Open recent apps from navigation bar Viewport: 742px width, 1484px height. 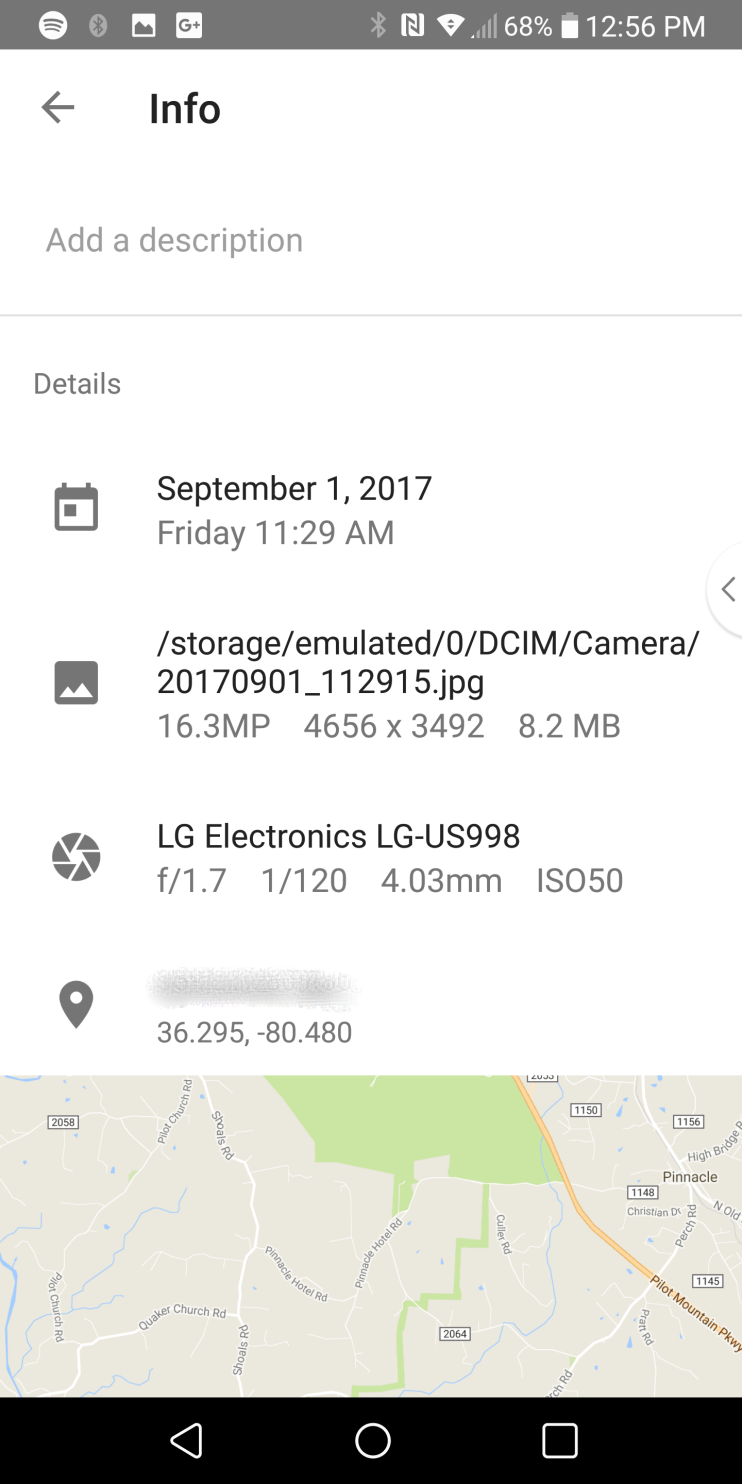(x=560, y=1441)
